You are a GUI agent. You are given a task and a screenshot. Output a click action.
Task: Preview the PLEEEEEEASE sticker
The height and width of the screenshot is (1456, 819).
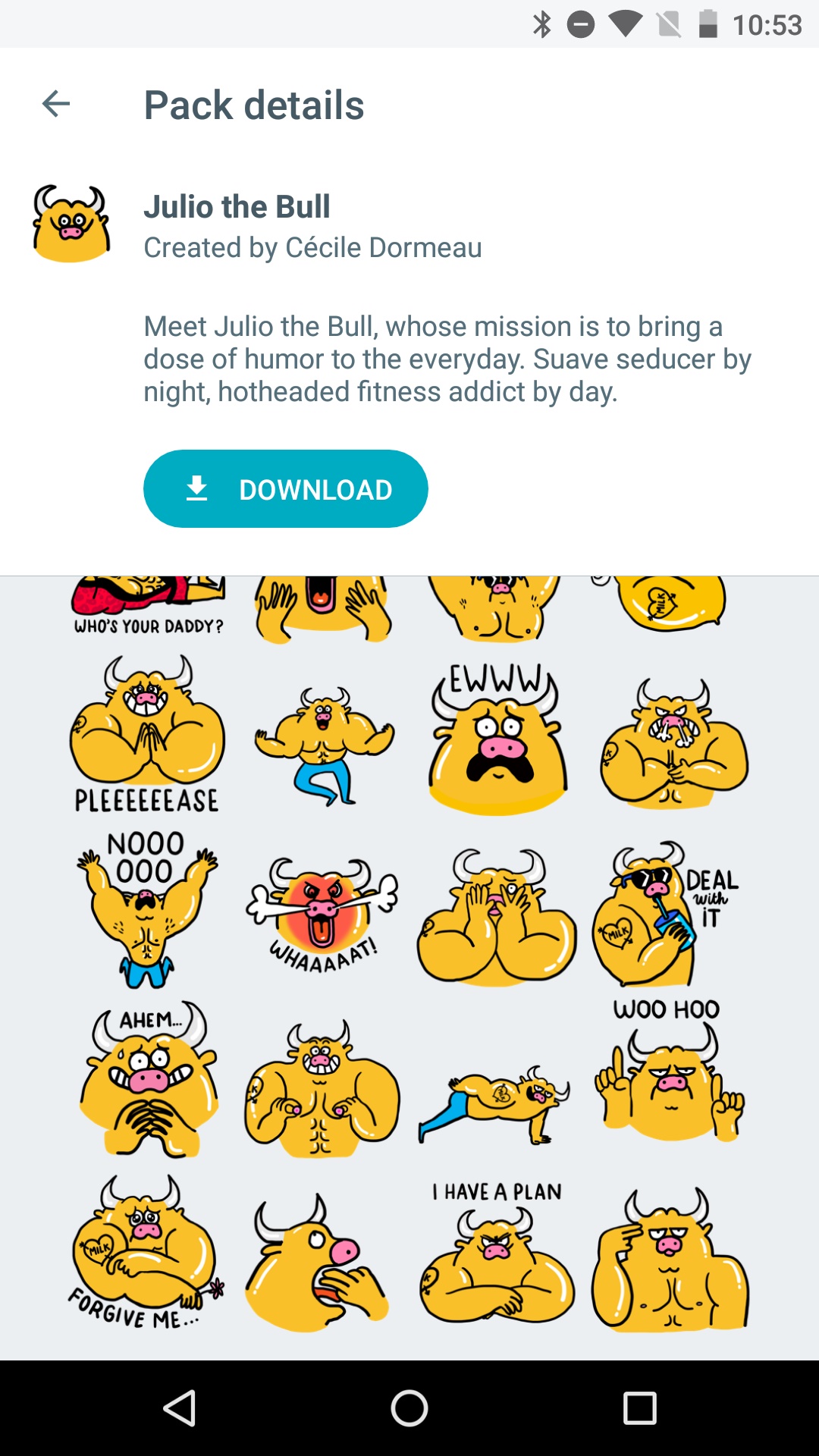pyautogui.click(x=147, y=734)
